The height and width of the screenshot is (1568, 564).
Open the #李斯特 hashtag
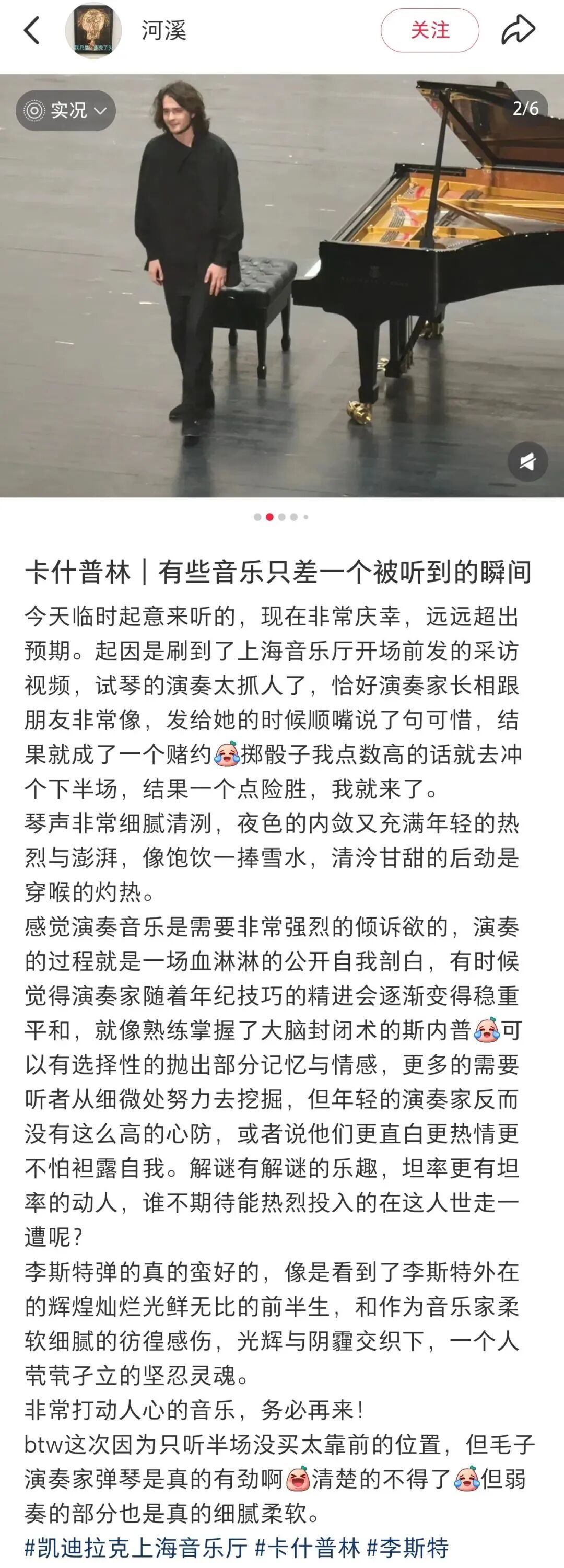407,1547
